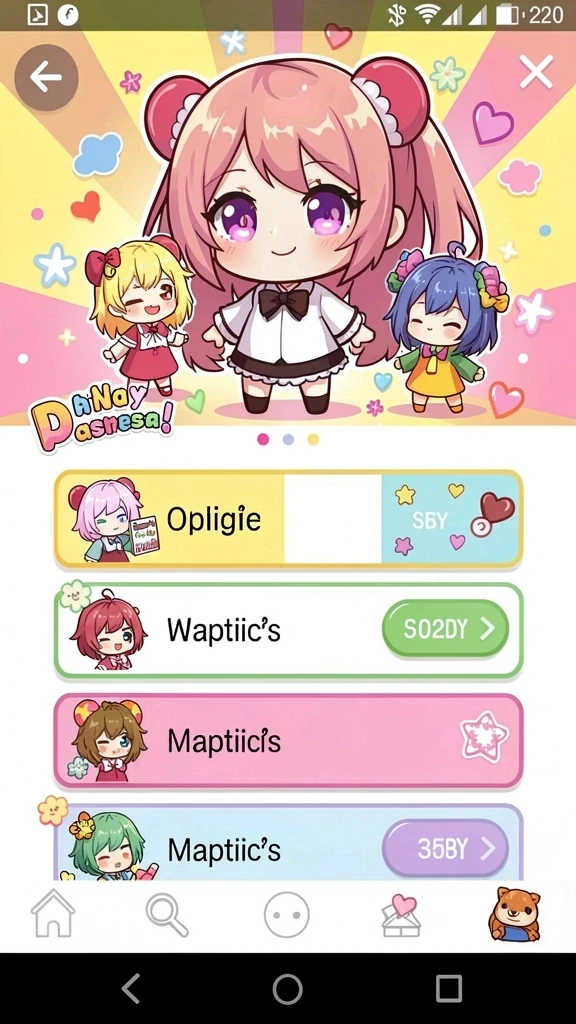Image resolution: width=576 pixels, height=1024 pixels.
Task: Switch to the face icon tab
Action: click(x=287, y=915)
